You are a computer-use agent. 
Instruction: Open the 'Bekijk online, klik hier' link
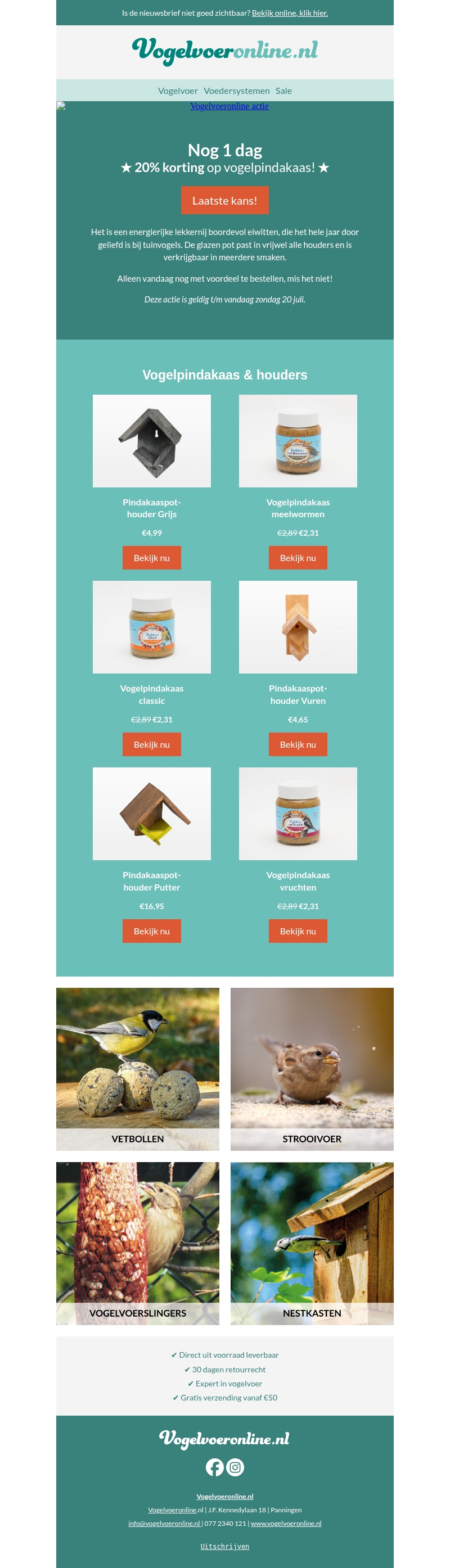coord(289,13)
